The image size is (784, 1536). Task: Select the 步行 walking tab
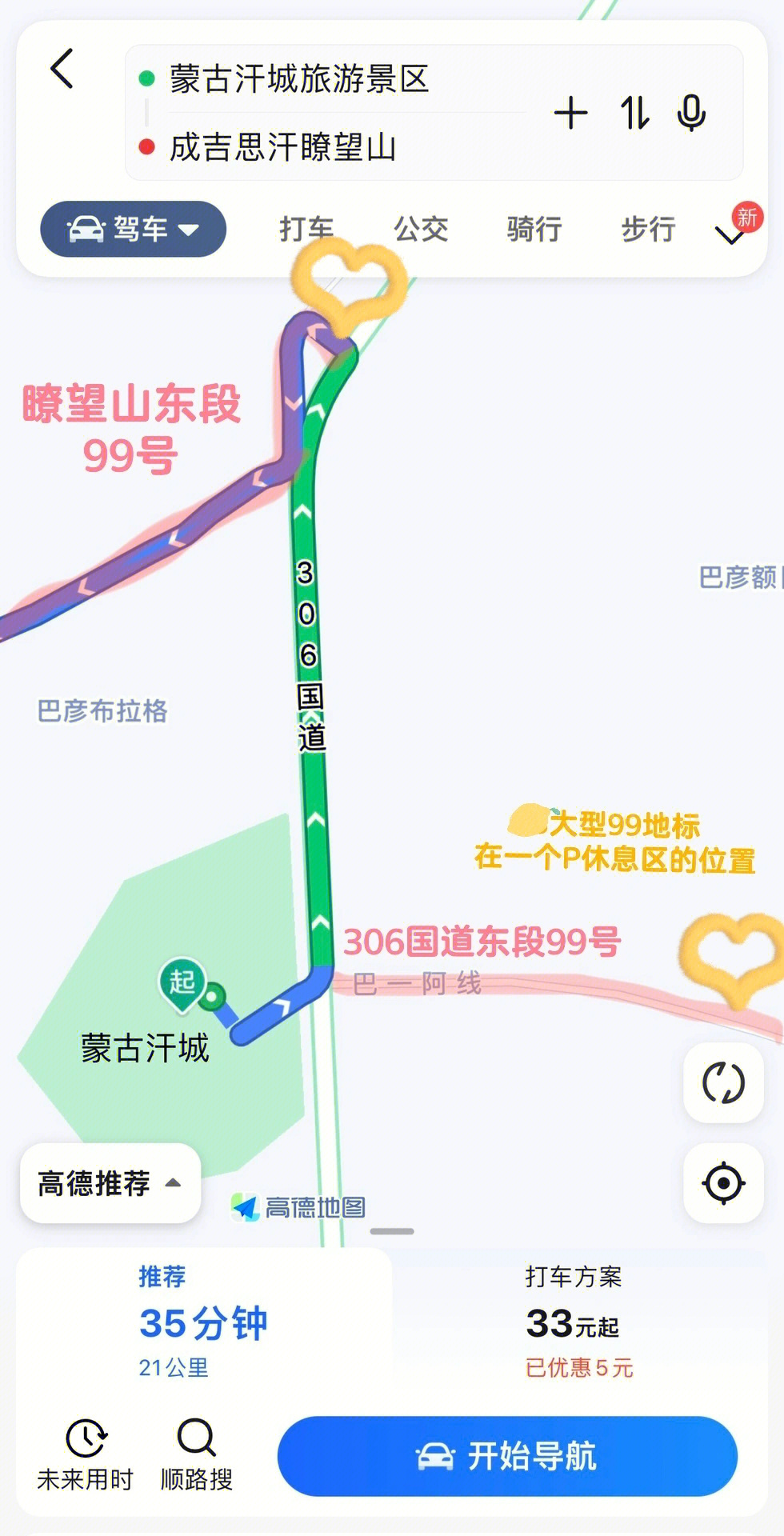pyautogui.click(x=649, y=229)
